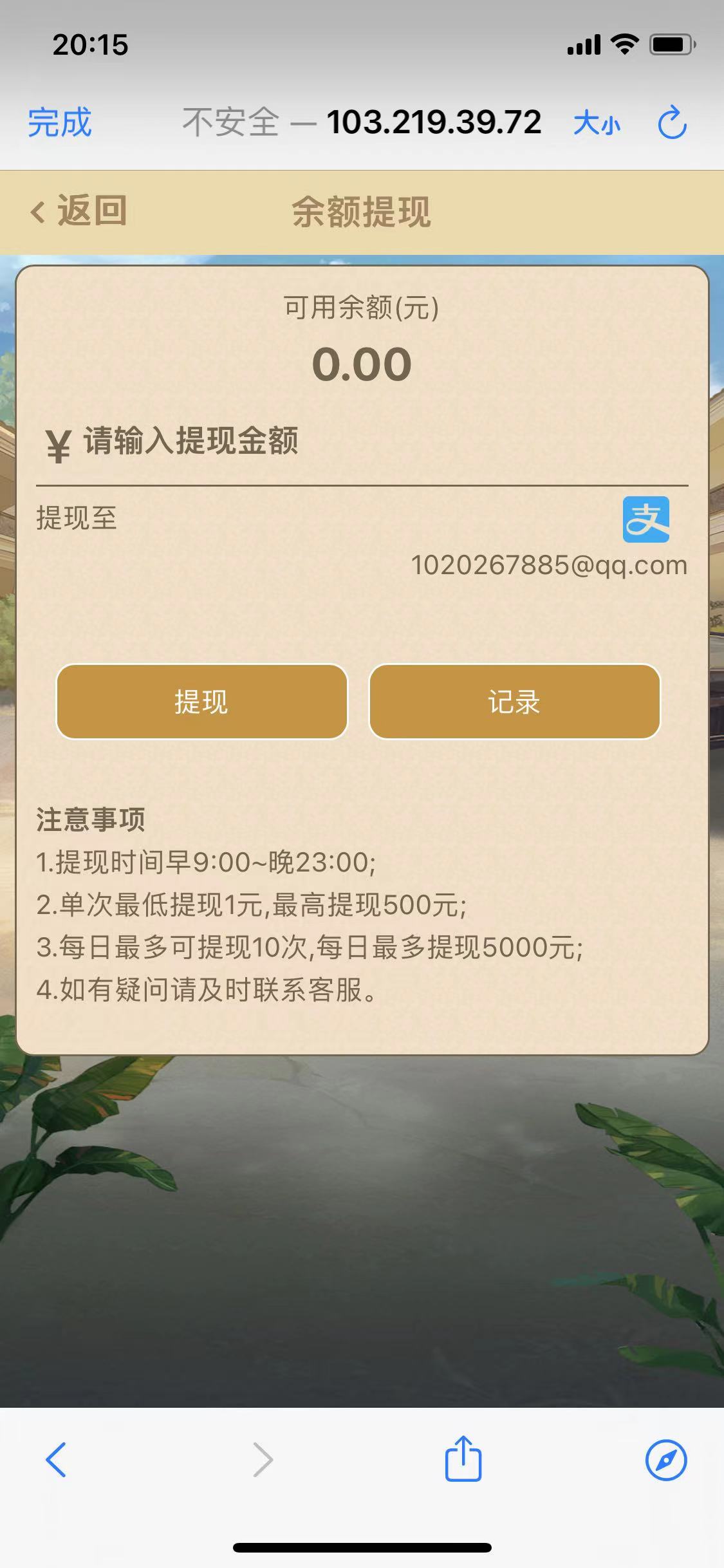Reload the page with the refresh icon

[673, 122]
